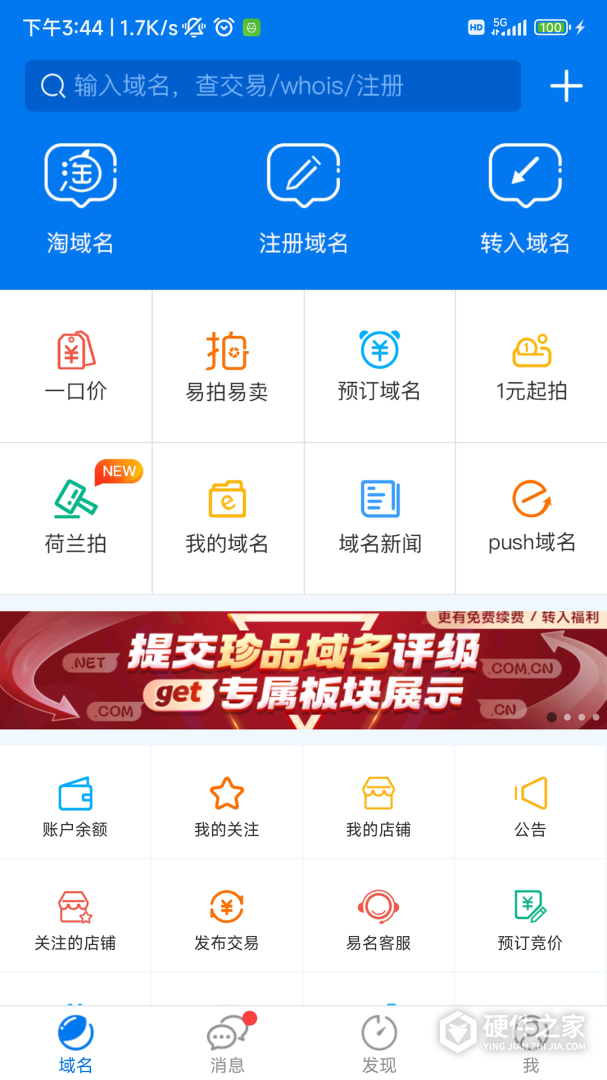Contact 易名客服 support
607x1080 pixels.
pos(379,918)
